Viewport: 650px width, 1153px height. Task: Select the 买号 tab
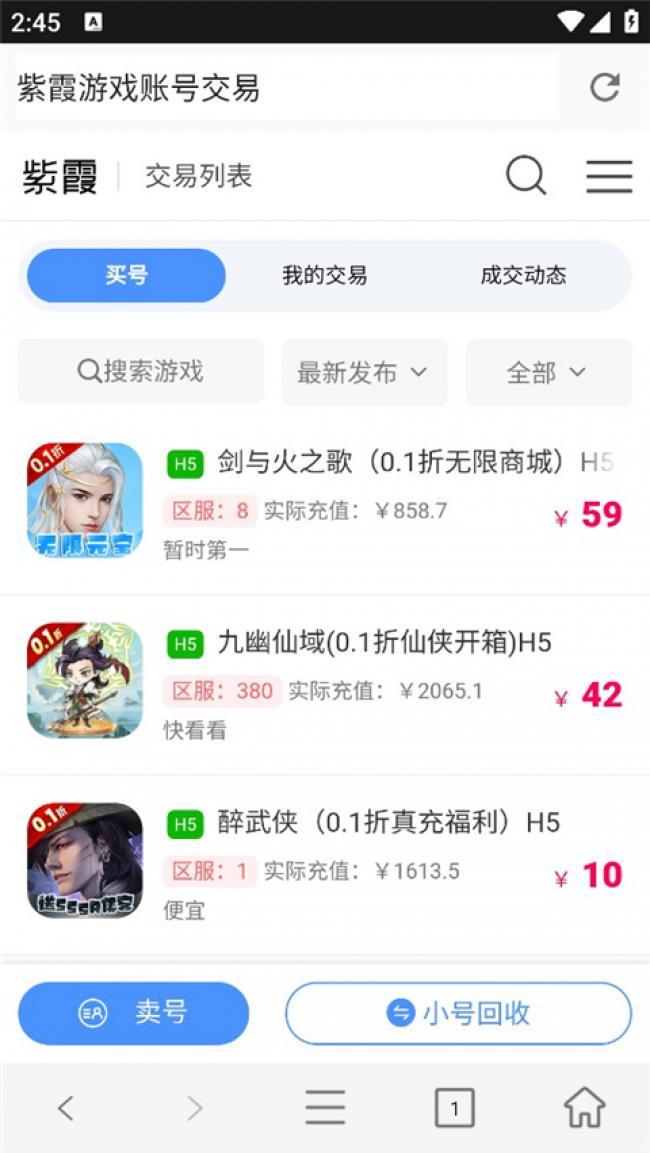coord(126,276)
